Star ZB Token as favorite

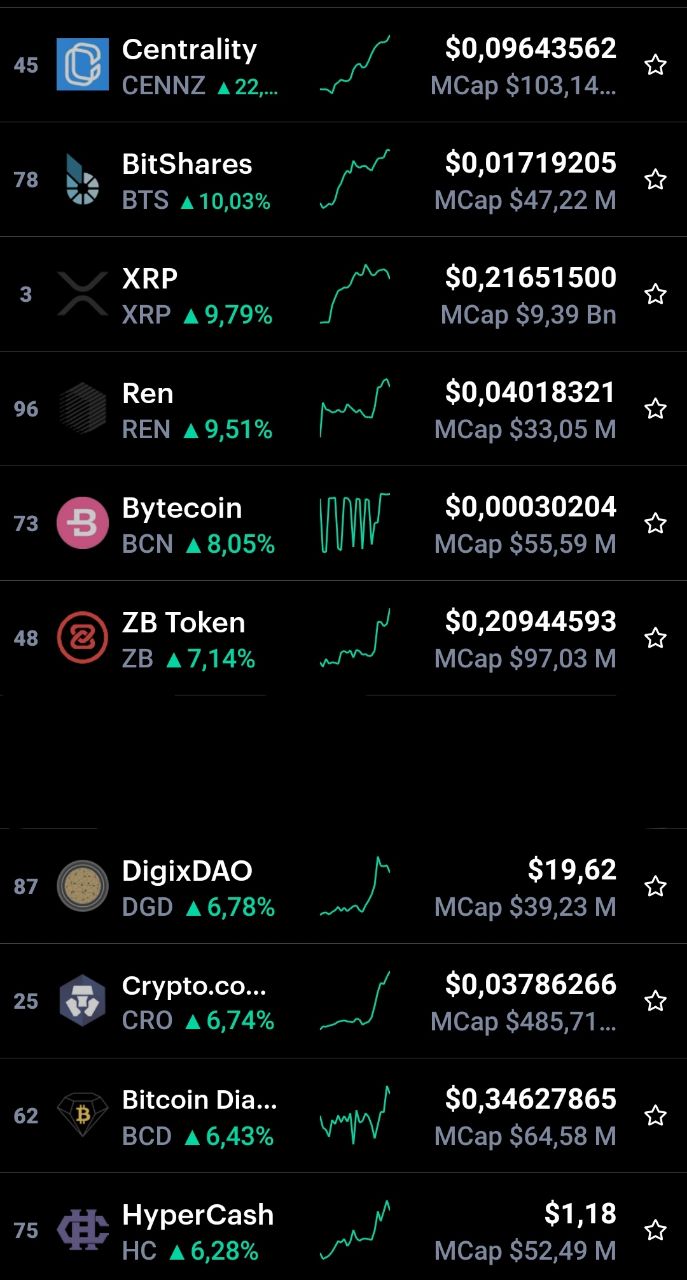pyautogui.click(x=655, y=638)
